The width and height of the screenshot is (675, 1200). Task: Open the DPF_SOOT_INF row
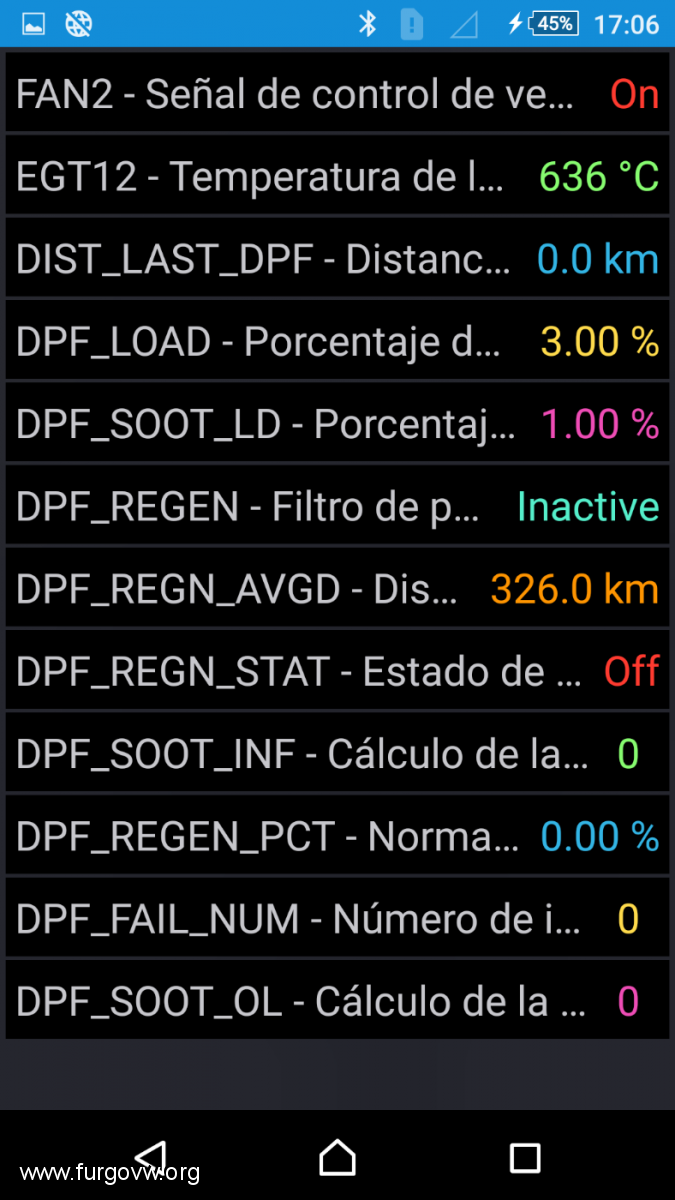337,753
